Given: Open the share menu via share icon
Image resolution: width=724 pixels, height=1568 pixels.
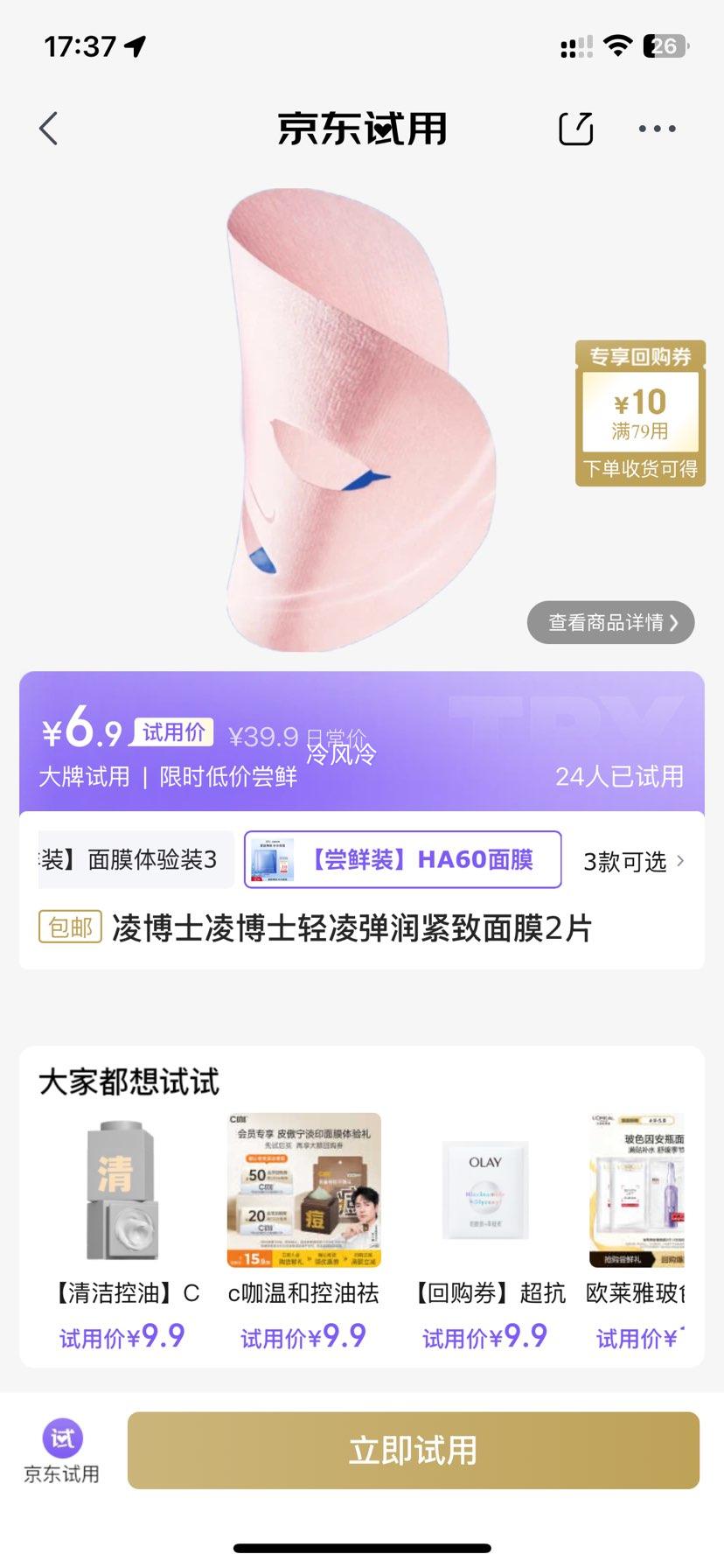Looking at the screenshot, I should pyautogui.click(x=574, y=127).
